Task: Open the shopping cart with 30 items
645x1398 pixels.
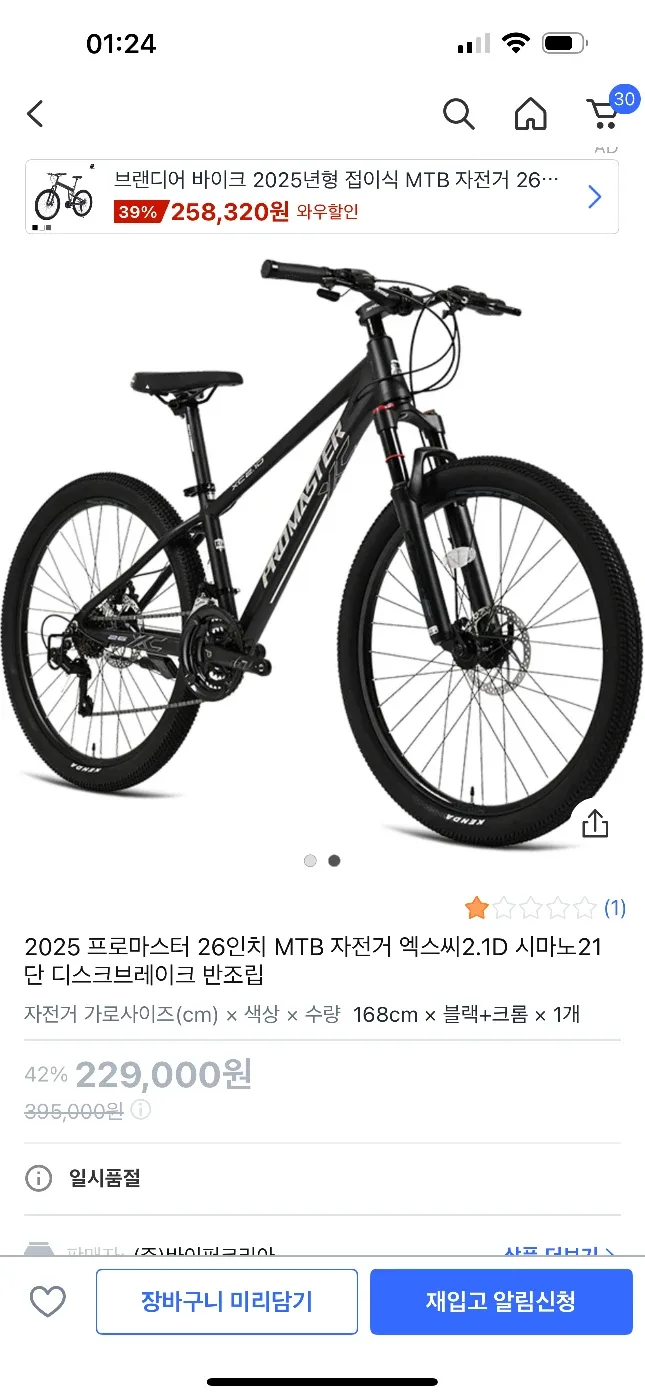Action: (604, 114)
